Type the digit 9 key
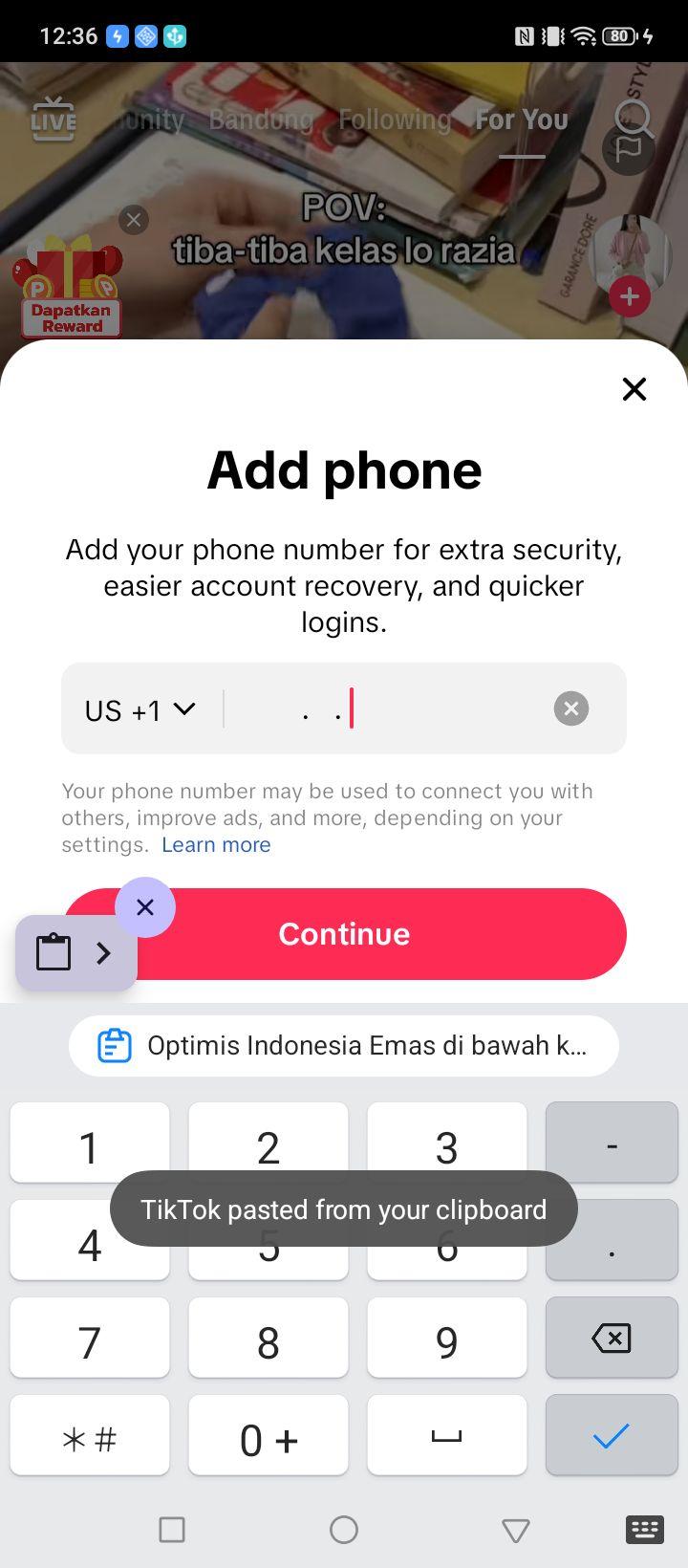The width and height of the screenshot is (688, 1568). (x=447, y=1341)
